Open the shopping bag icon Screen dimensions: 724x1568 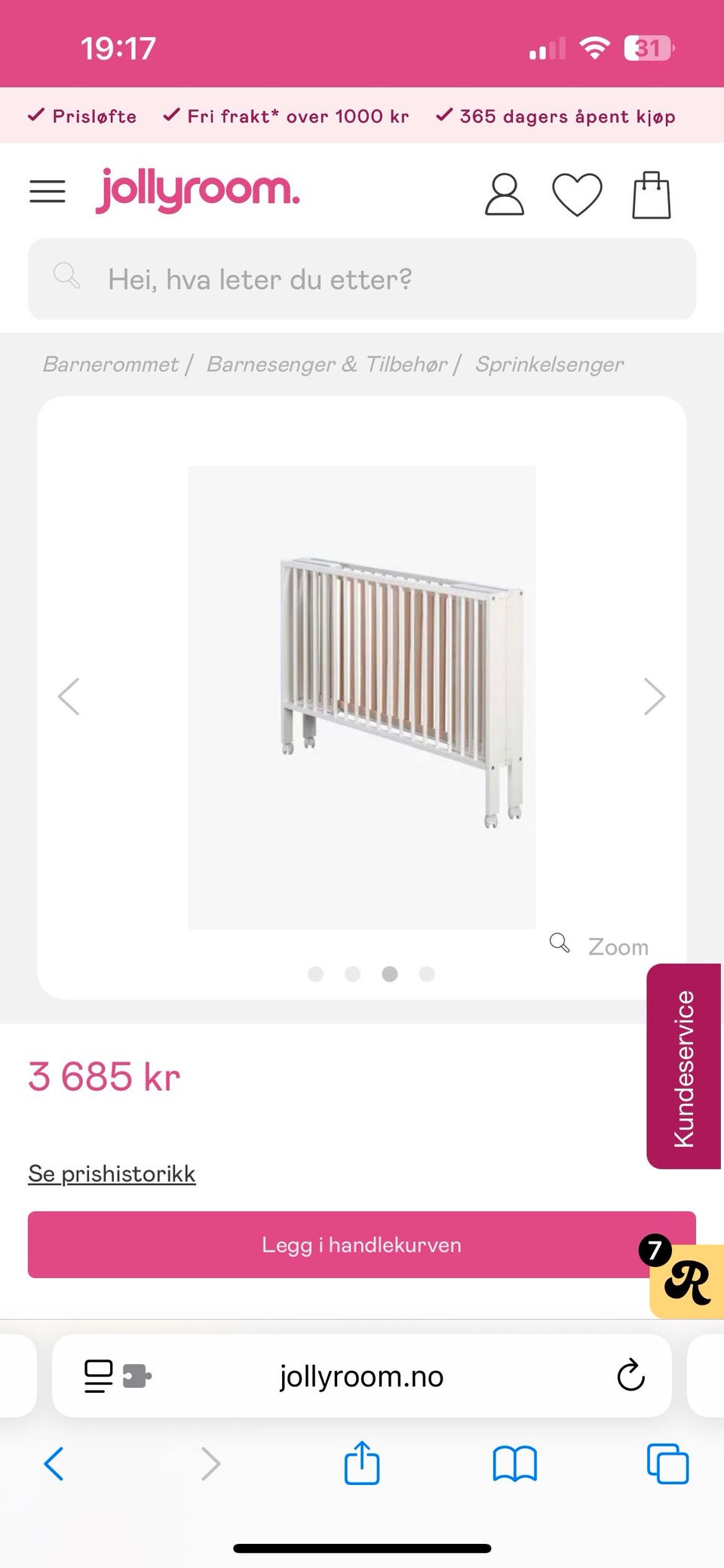tap(652, 193)
